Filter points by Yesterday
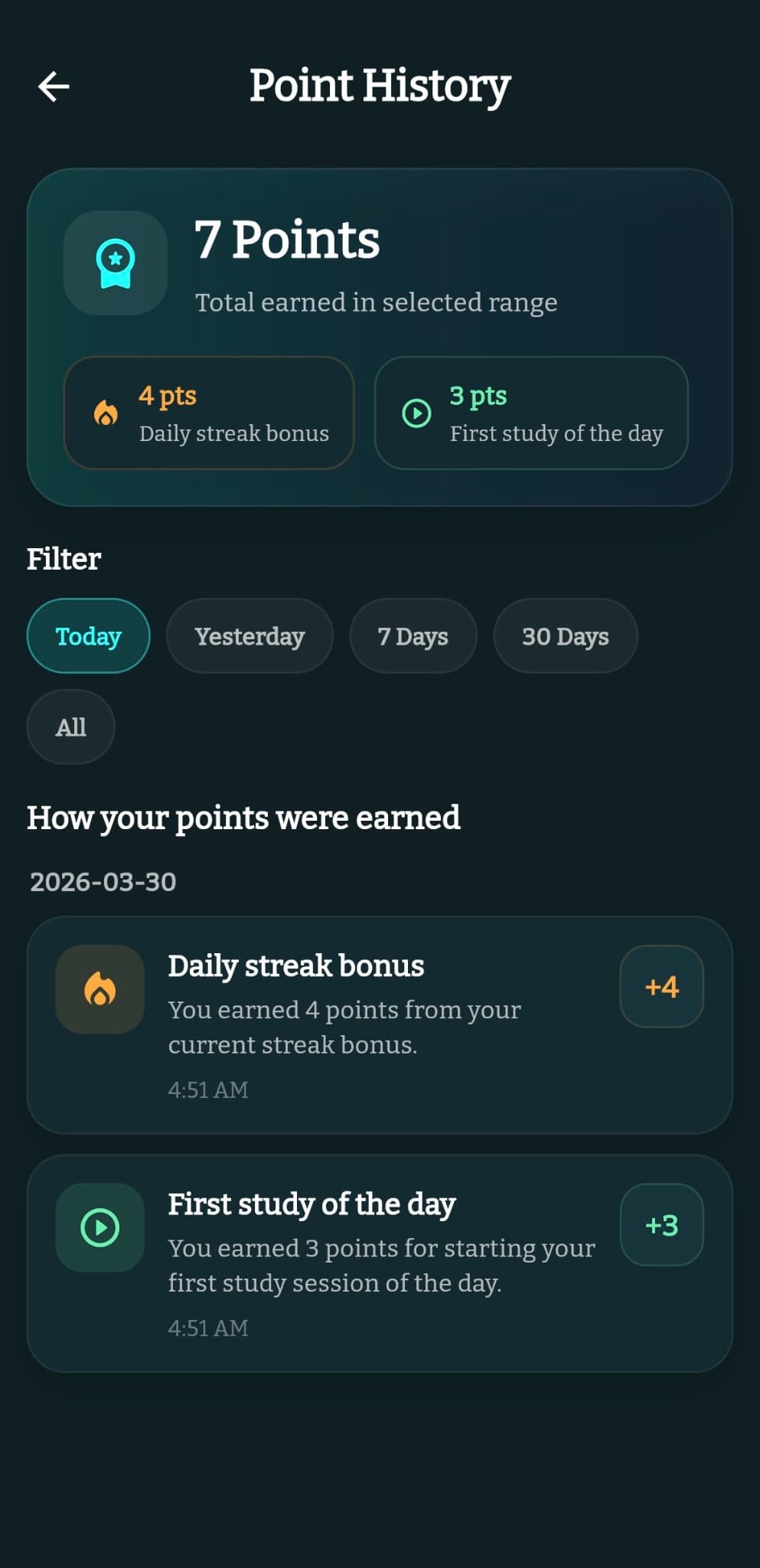760x1568 pixels. coord(250,636)
